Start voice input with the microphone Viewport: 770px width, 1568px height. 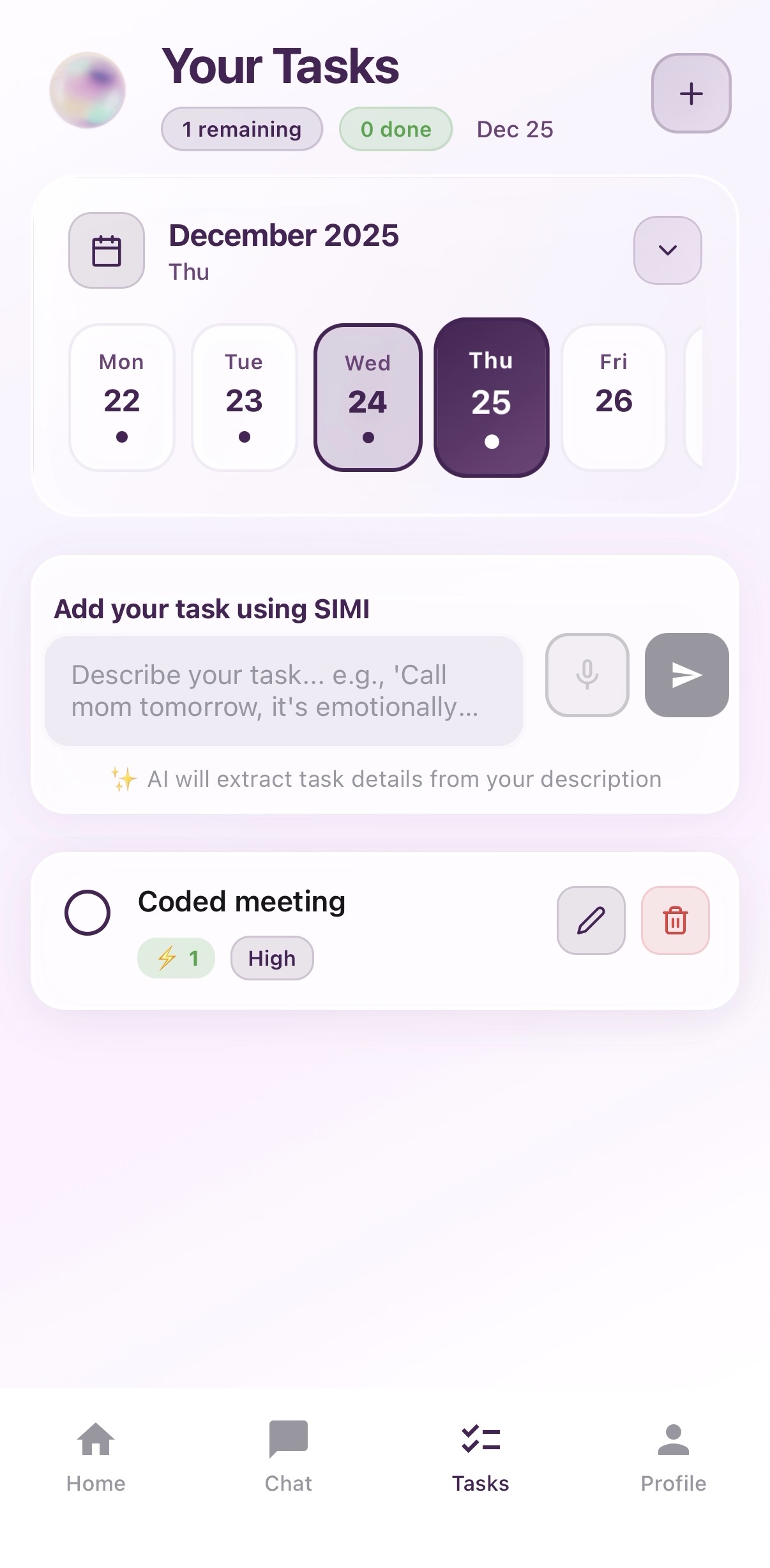click(587, 675)
